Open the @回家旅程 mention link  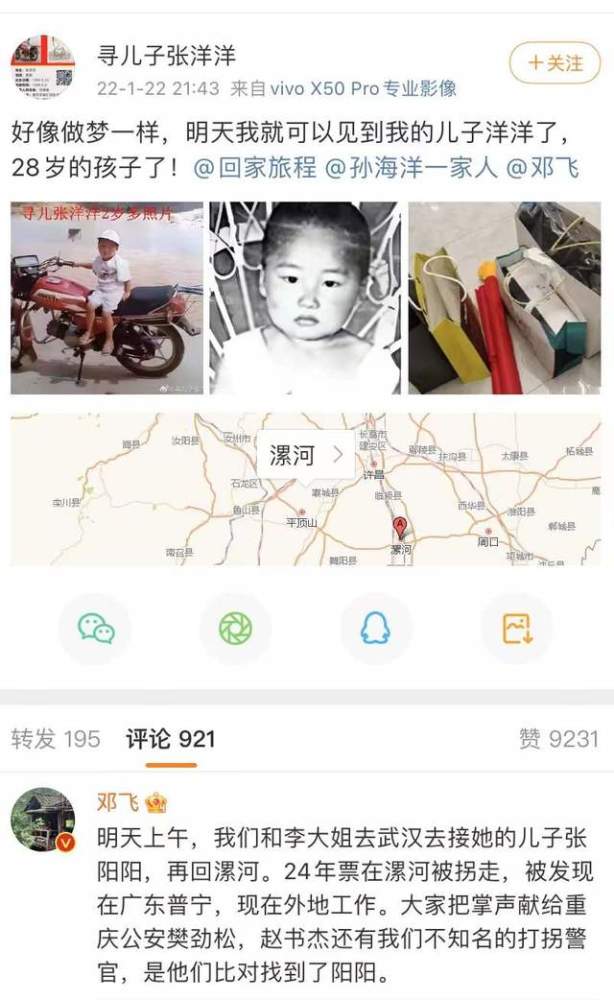pyautogui.click(x=255, y=168)
